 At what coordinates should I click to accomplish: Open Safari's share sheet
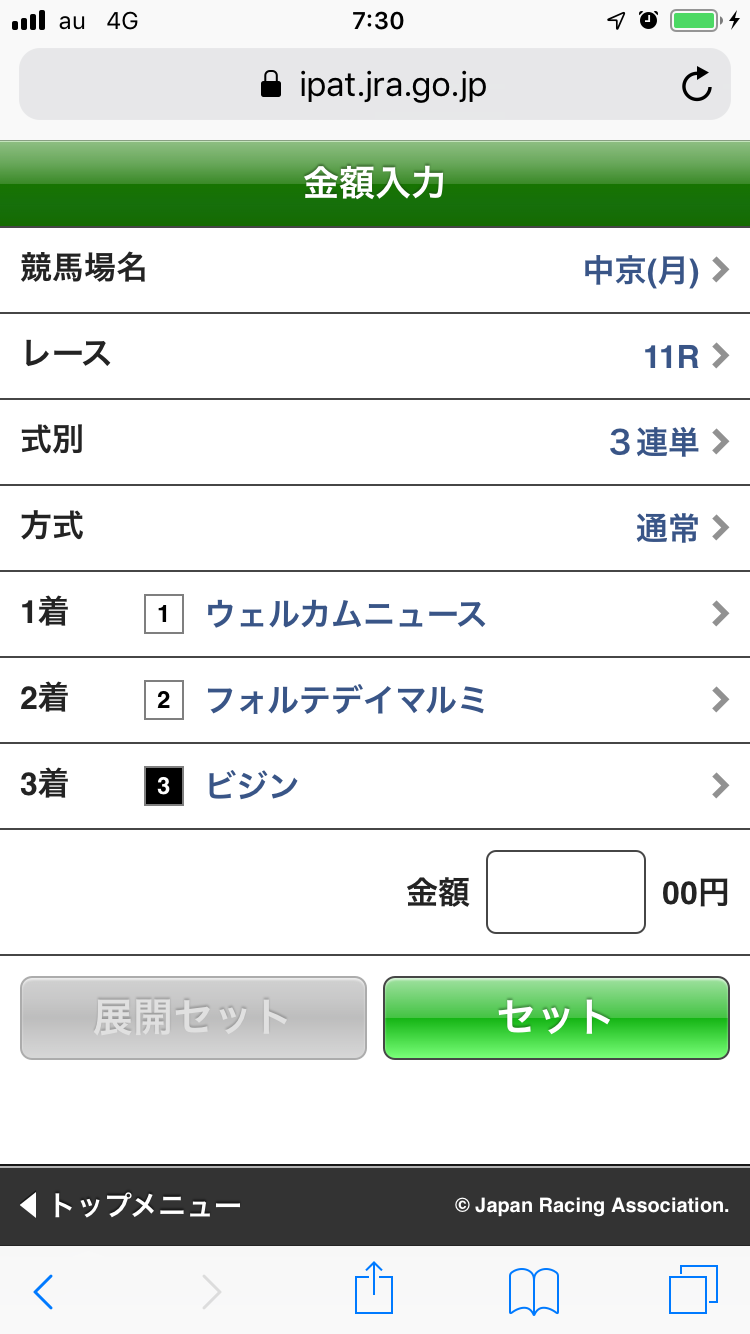(374, 1289)
